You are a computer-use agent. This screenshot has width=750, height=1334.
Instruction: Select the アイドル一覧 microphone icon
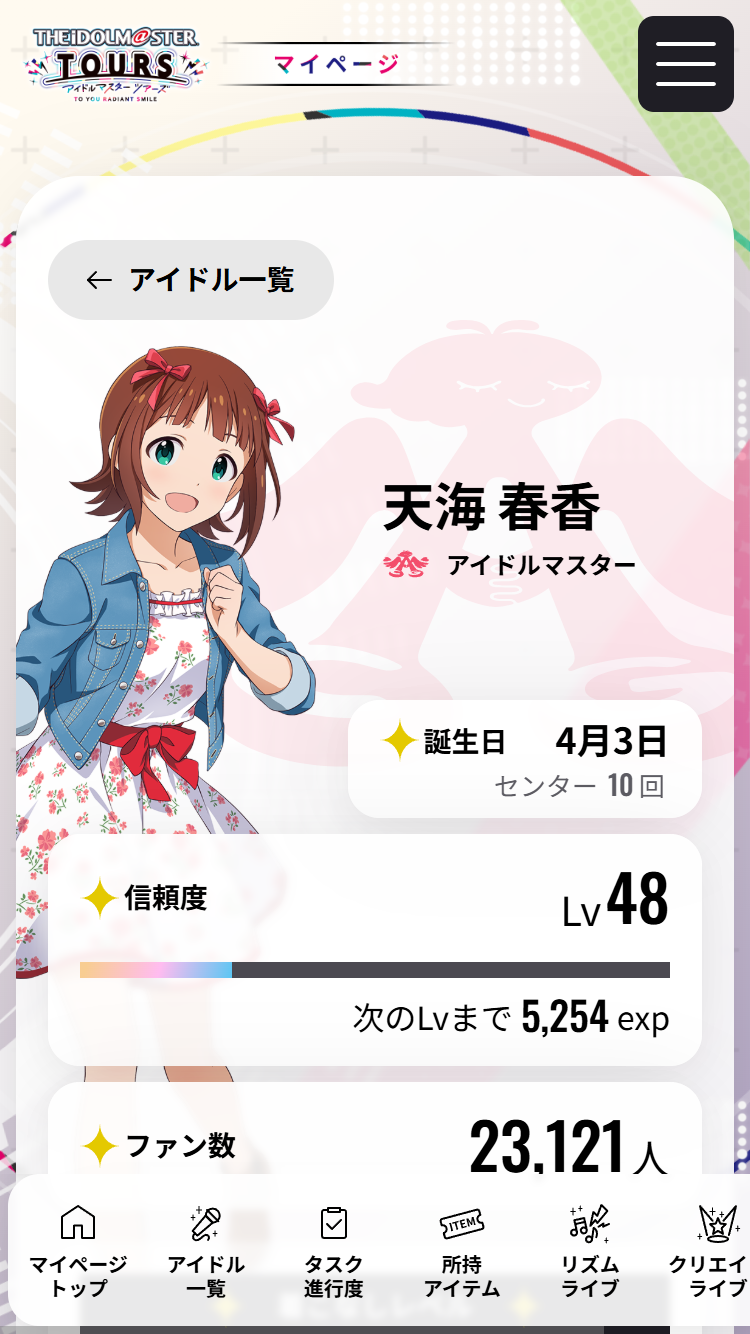click(x=205, y=1222)
